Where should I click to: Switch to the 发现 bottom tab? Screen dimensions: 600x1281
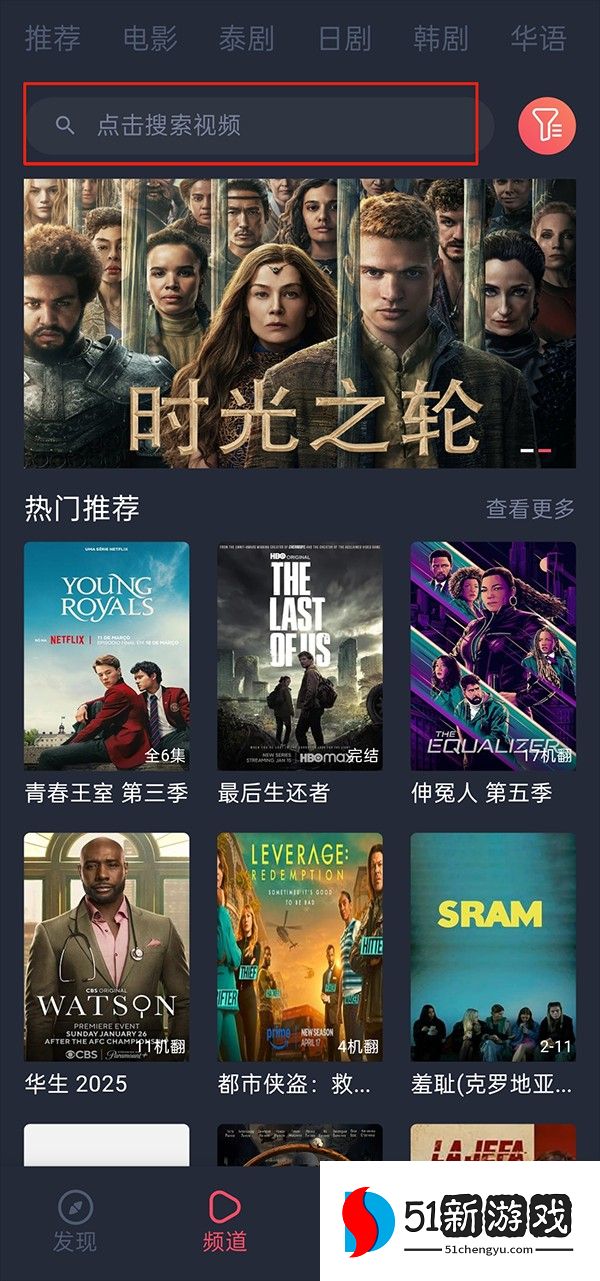click(75, 1222)
